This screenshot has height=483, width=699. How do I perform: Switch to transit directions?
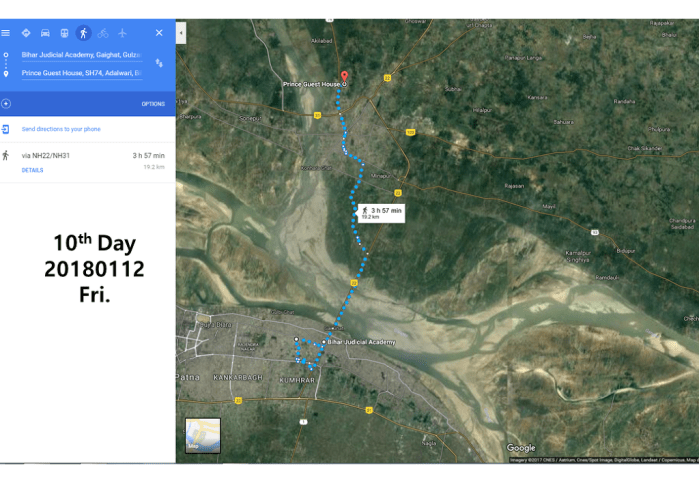point(64,33)
